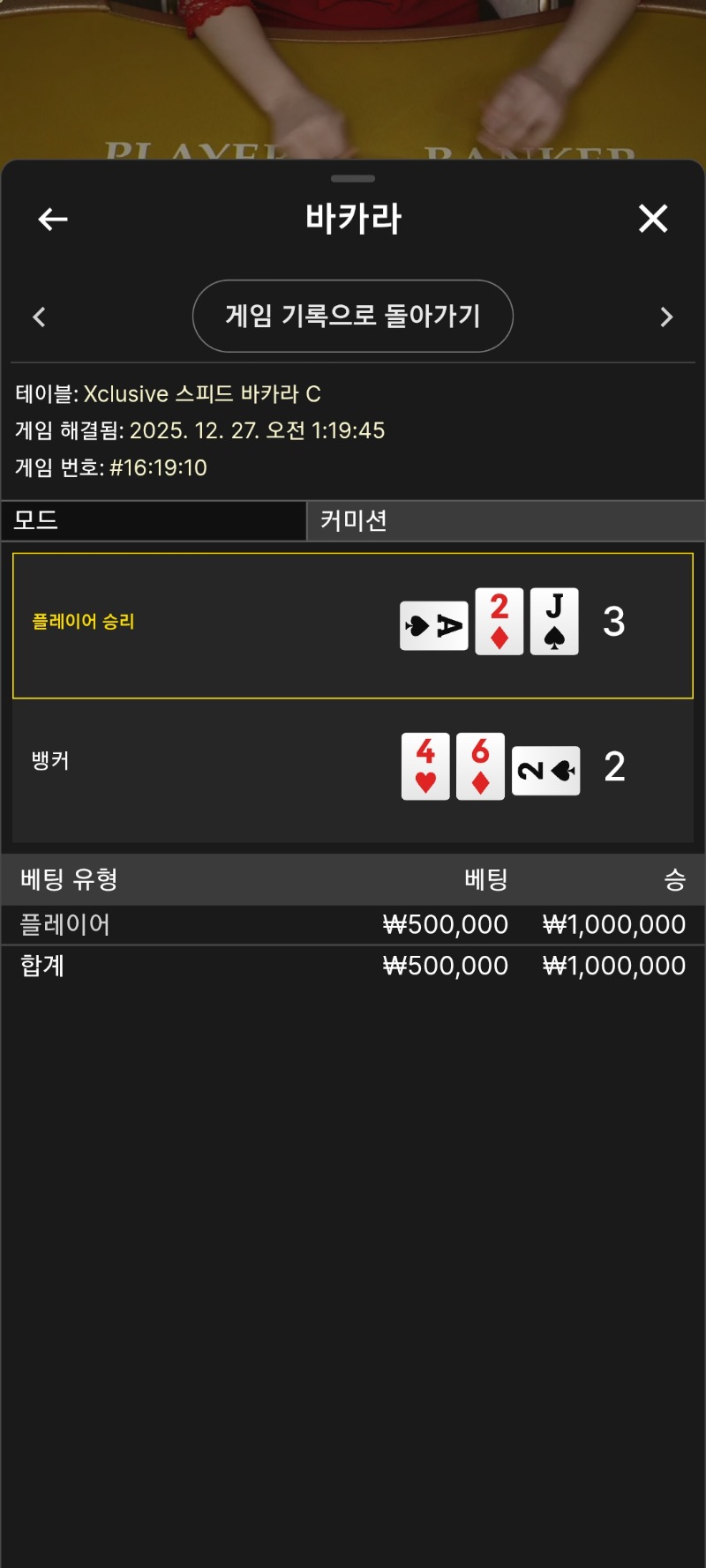The image size is (706, 1568).
Task: Go back with the arrow icon
Action: pos(53,219)
